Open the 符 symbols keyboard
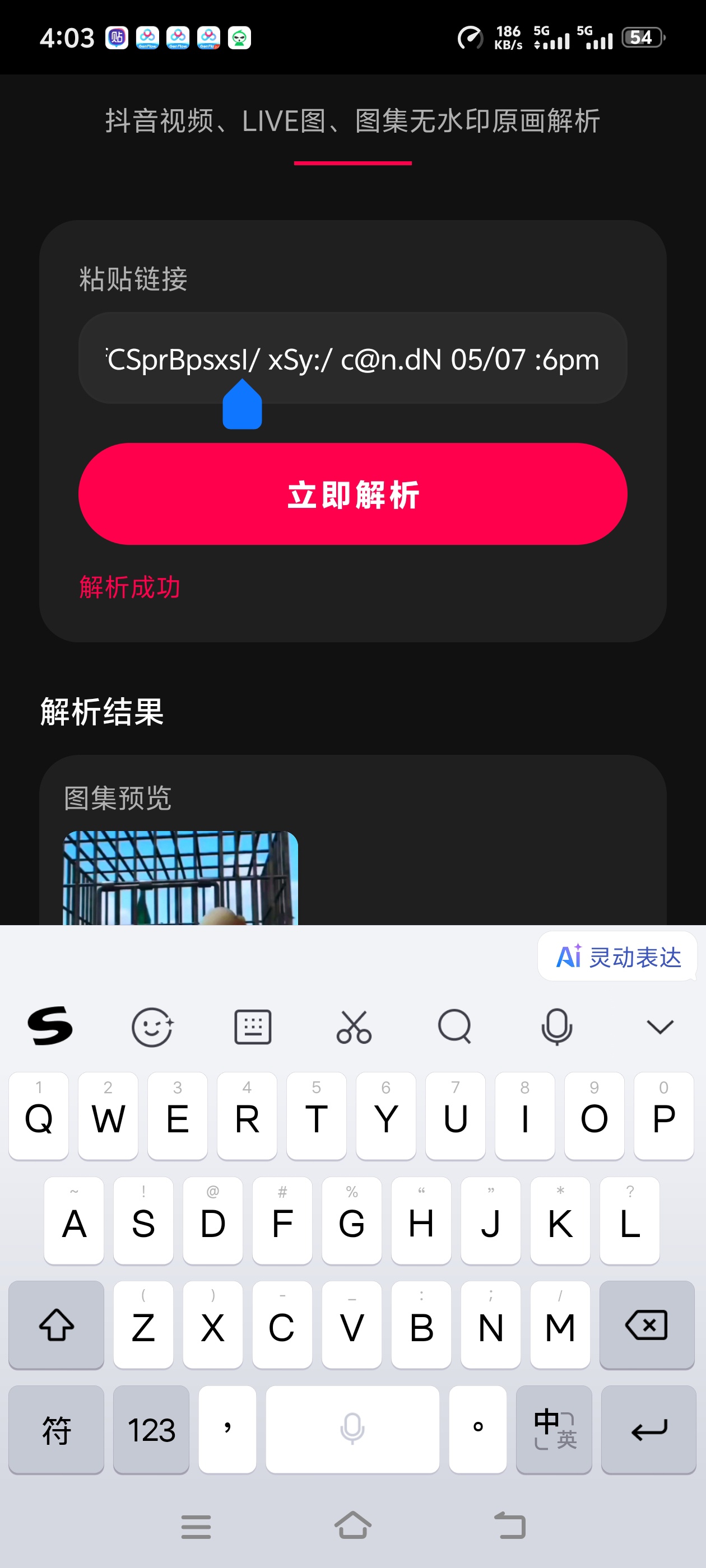Image resolution: width=706 pixels, height=1568 pixels. click(57, 1430)
